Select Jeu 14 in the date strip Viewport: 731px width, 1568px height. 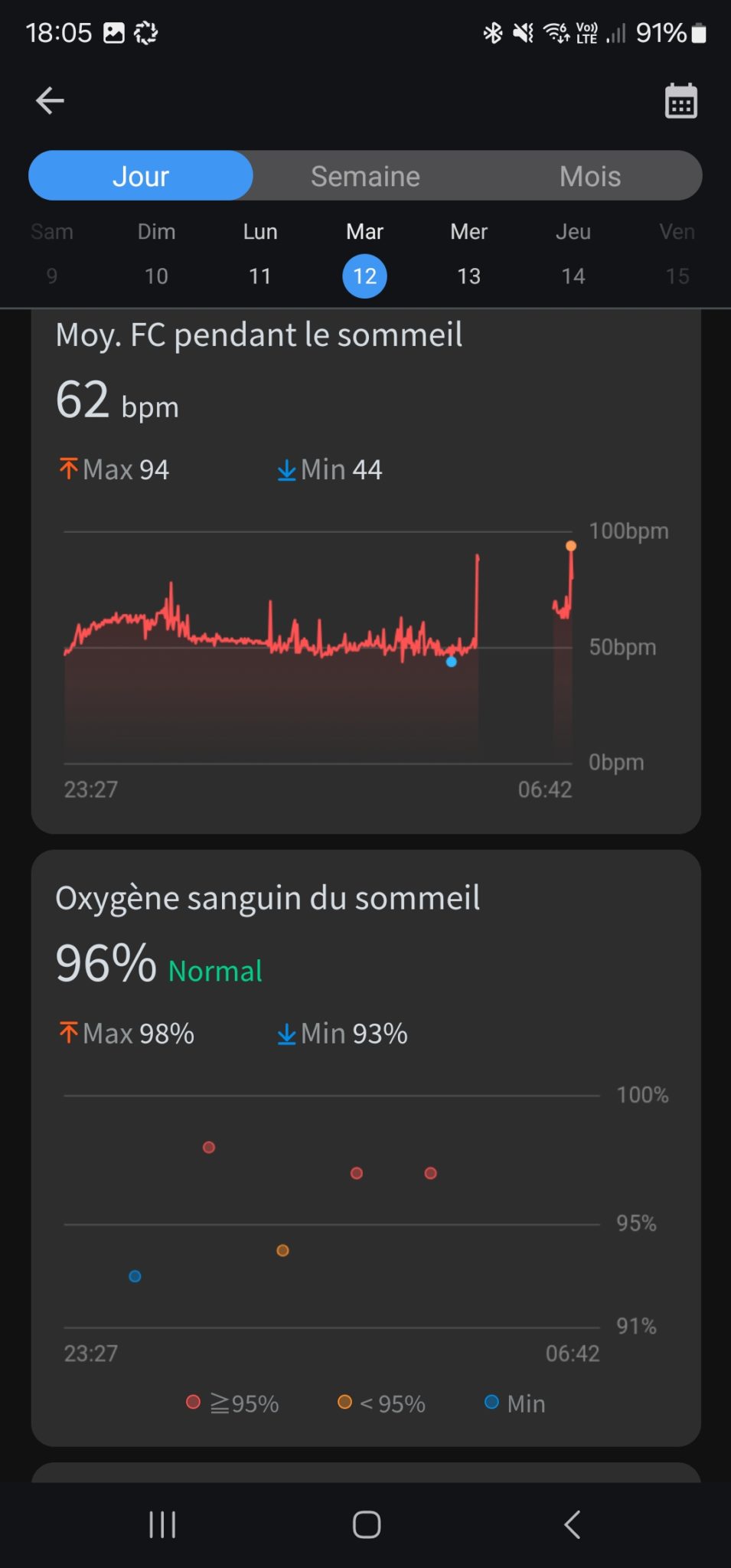[573, 254]
